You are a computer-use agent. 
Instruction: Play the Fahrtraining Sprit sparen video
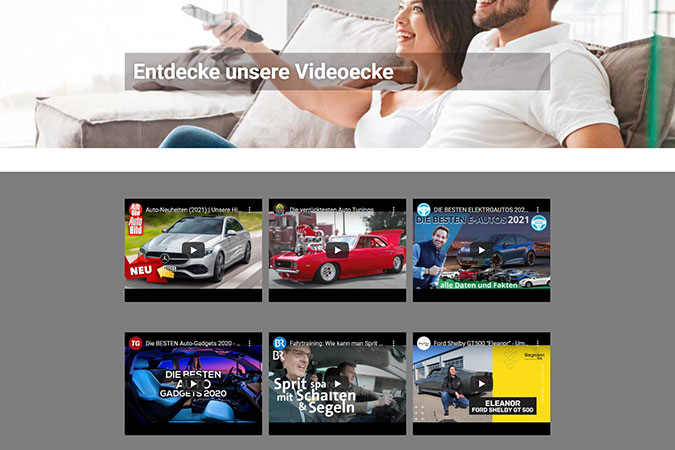click(x=337, y=383)
